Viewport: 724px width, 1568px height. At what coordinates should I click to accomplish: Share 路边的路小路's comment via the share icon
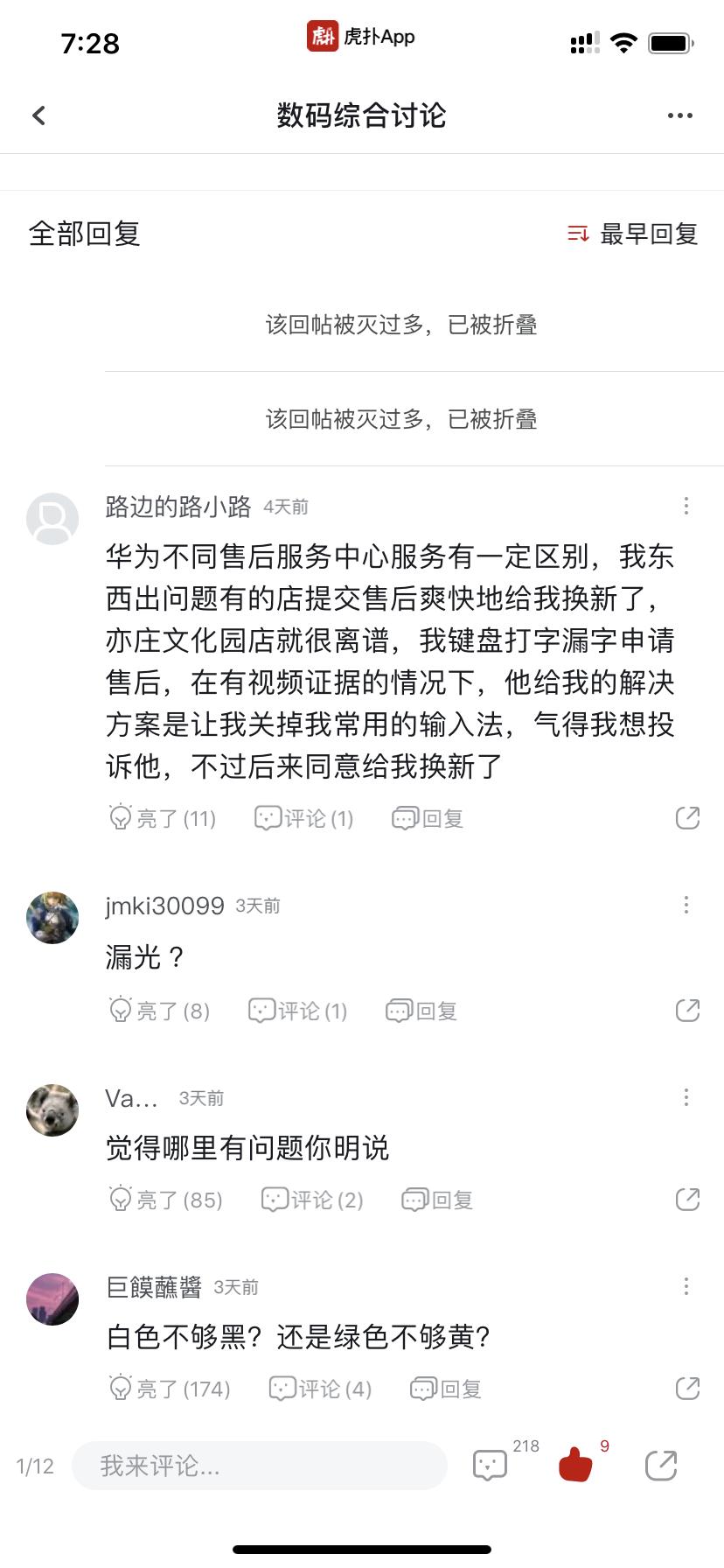point(687,817)
